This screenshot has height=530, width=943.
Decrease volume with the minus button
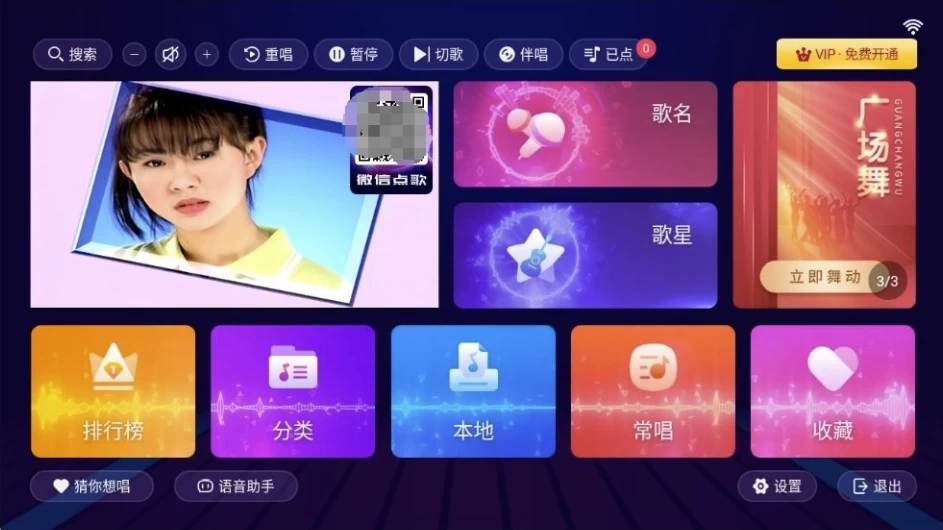pyautogui.click(x=135, y=54)
